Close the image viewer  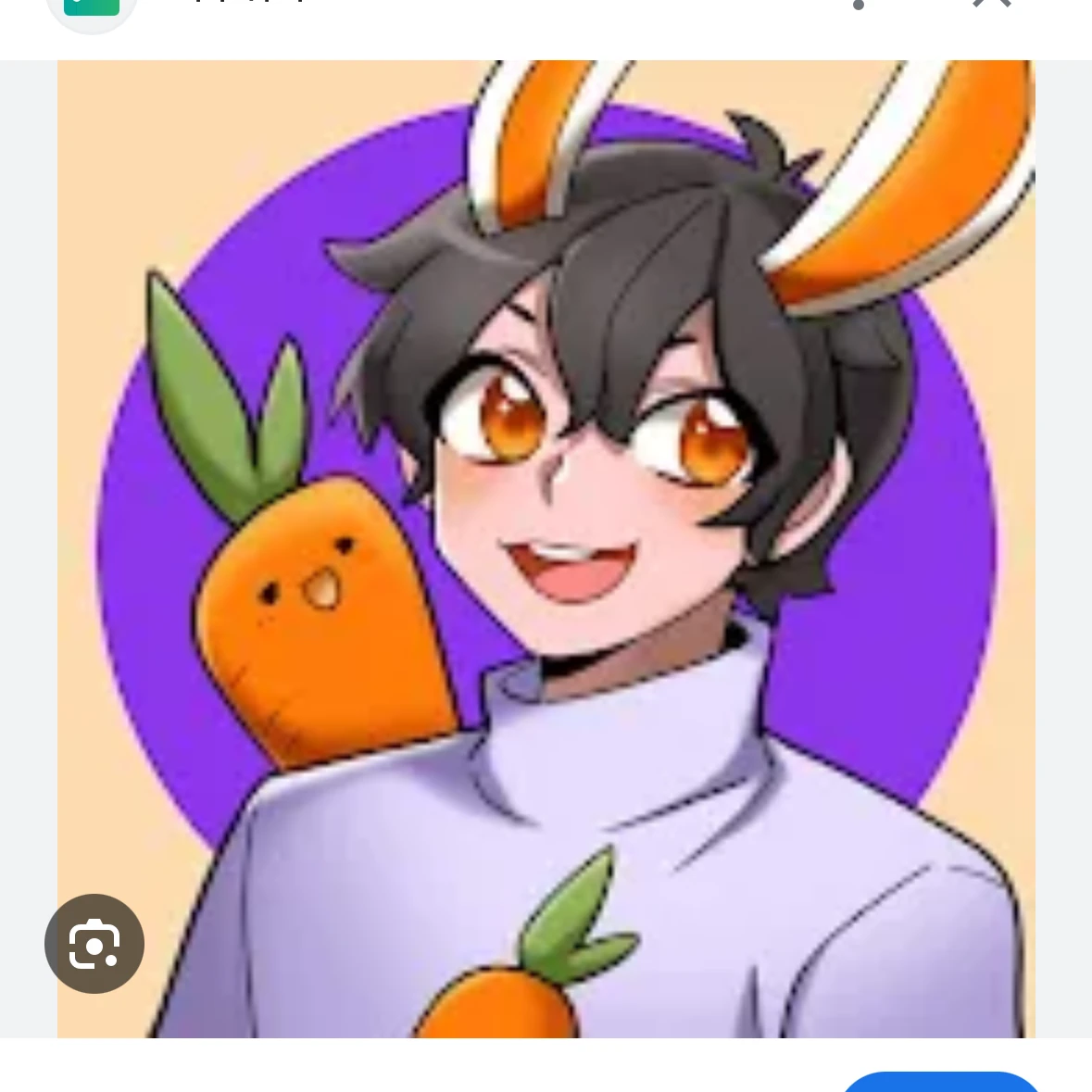pyautogui.click(x=991, y=5)
